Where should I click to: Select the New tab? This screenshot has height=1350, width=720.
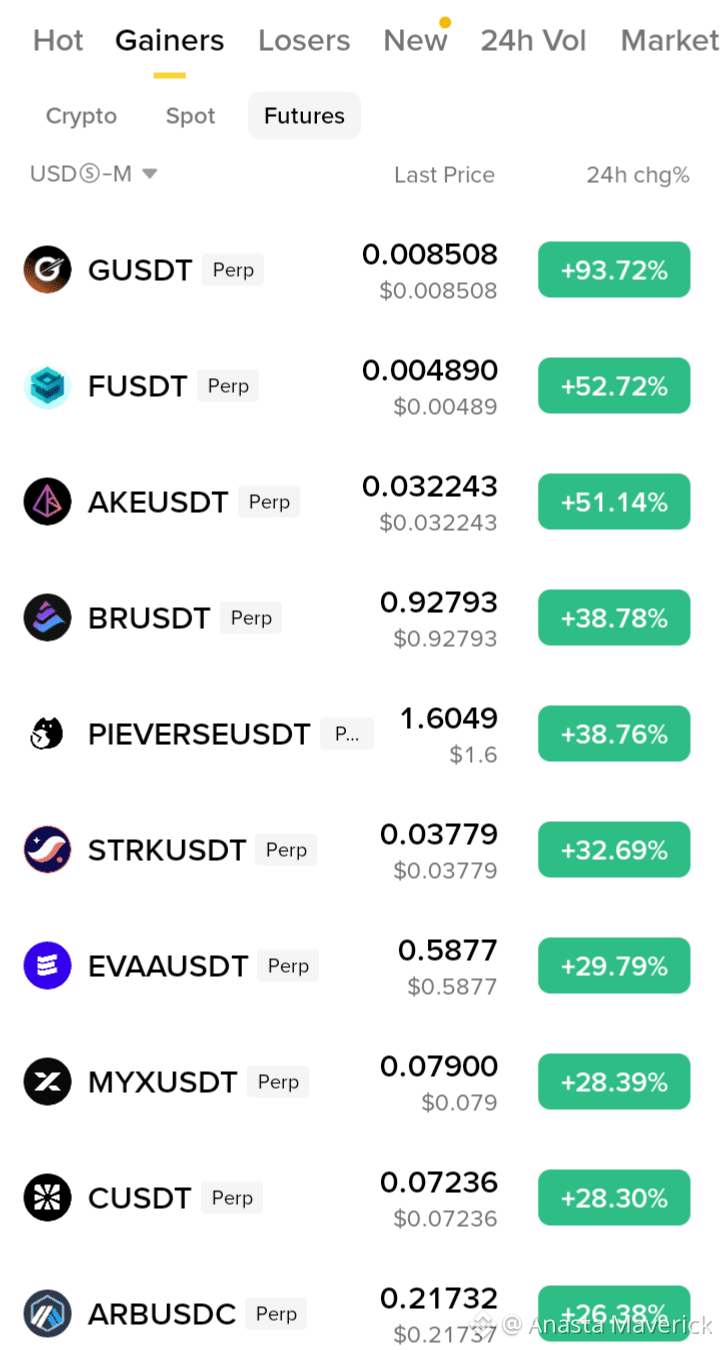[x=415, y=41]
